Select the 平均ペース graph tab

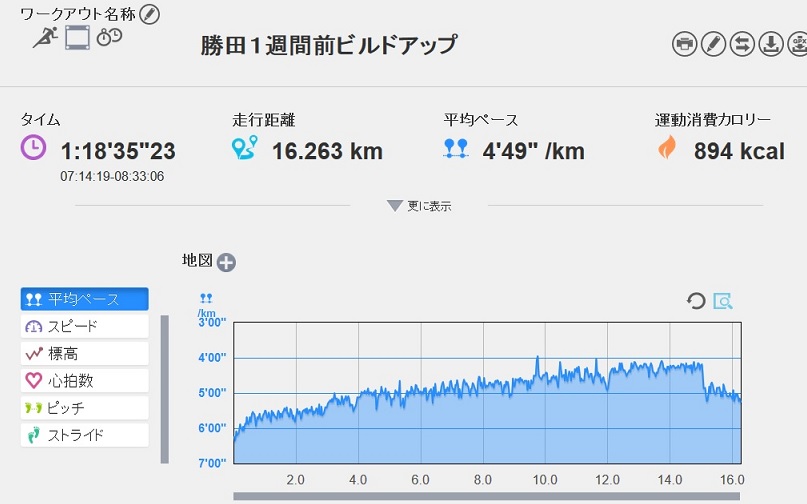(x=84, y=299)
